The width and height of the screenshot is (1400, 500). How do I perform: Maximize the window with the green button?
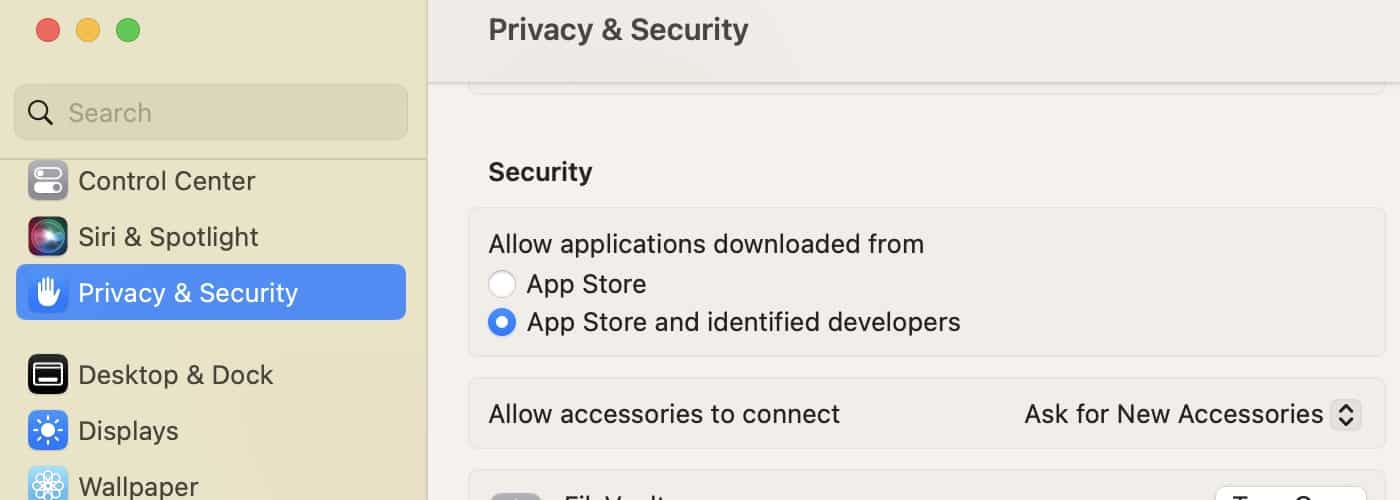128,30
